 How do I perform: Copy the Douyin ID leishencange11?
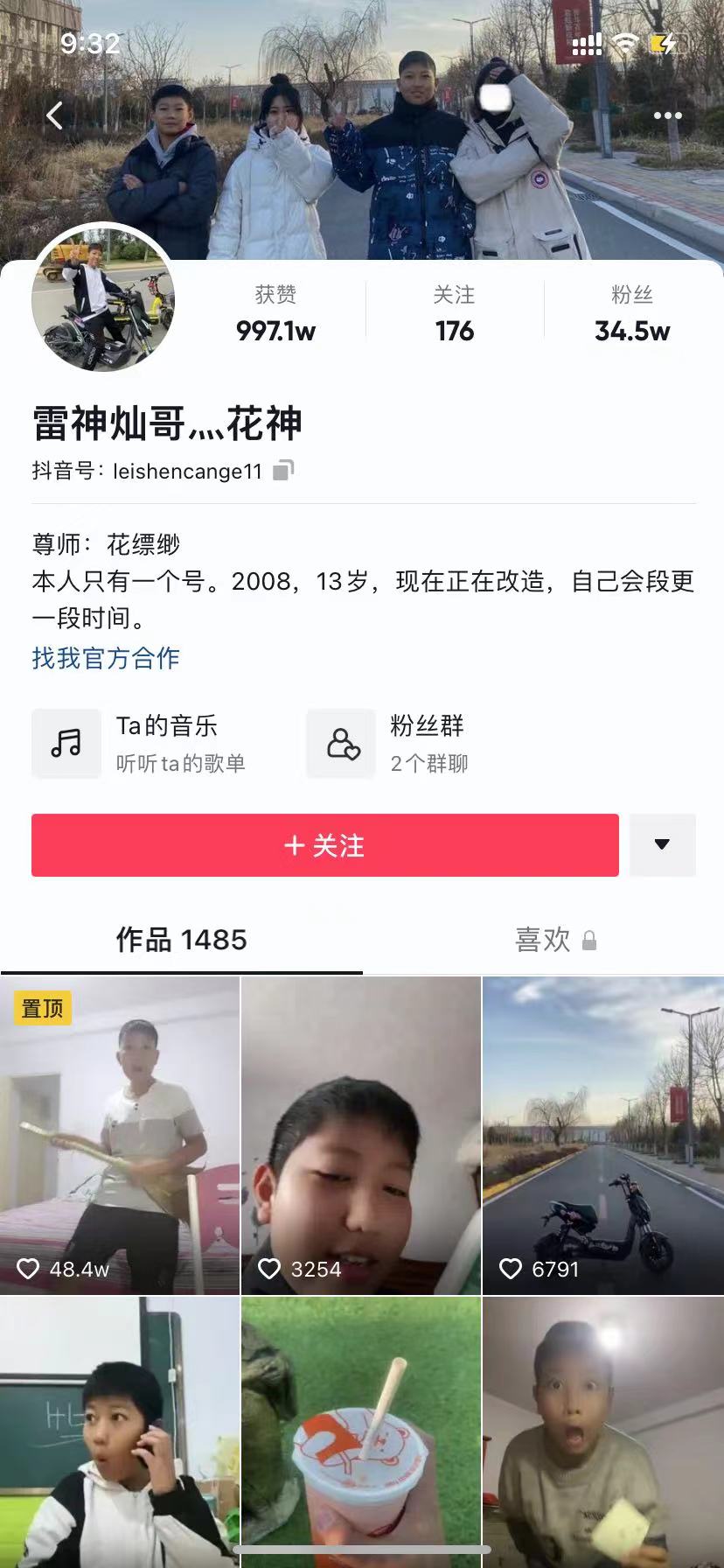coord(283,471)
